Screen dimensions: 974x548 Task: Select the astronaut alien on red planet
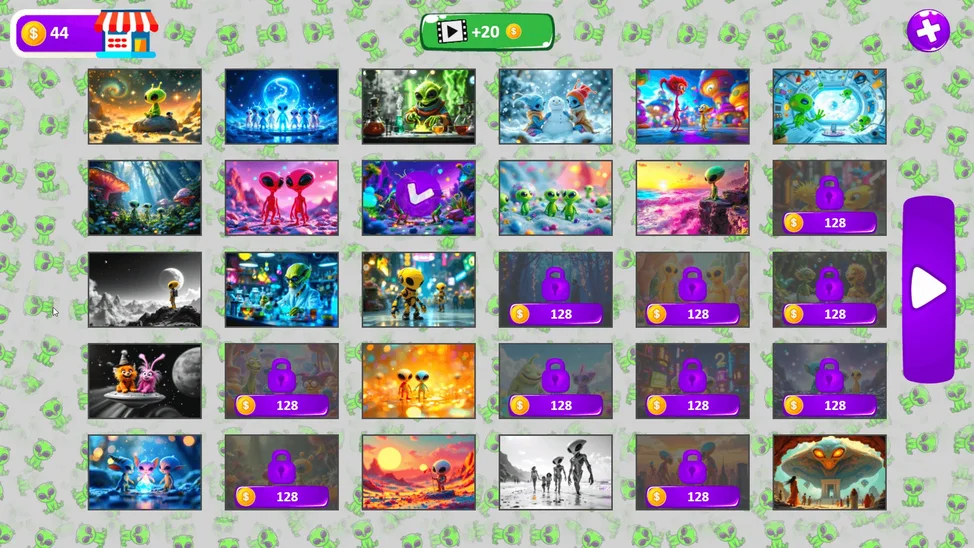pos(418,472)
